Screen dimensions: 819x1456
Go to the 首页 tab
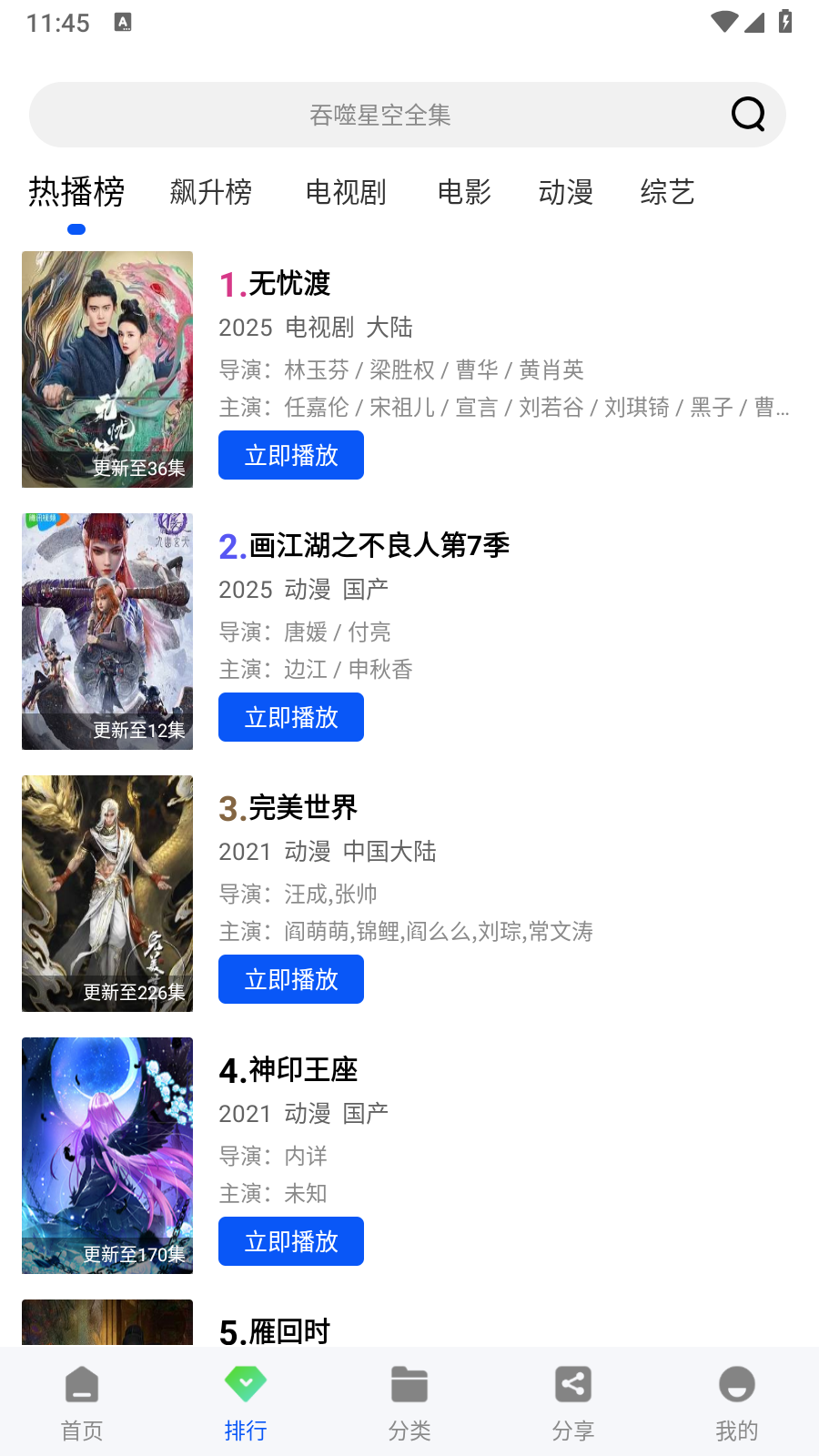82,1403
